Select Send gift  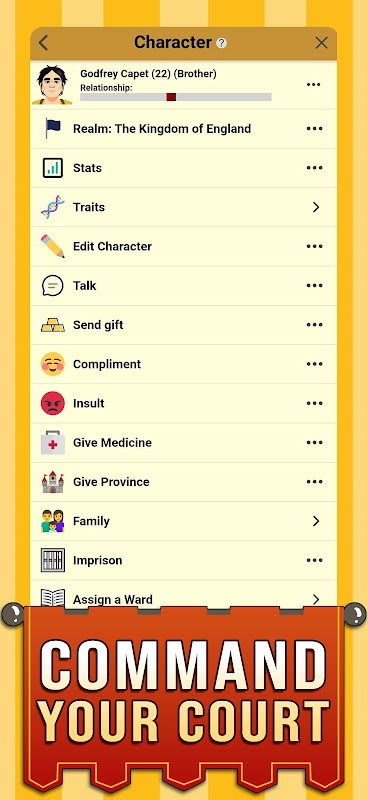tap(183, 325)
